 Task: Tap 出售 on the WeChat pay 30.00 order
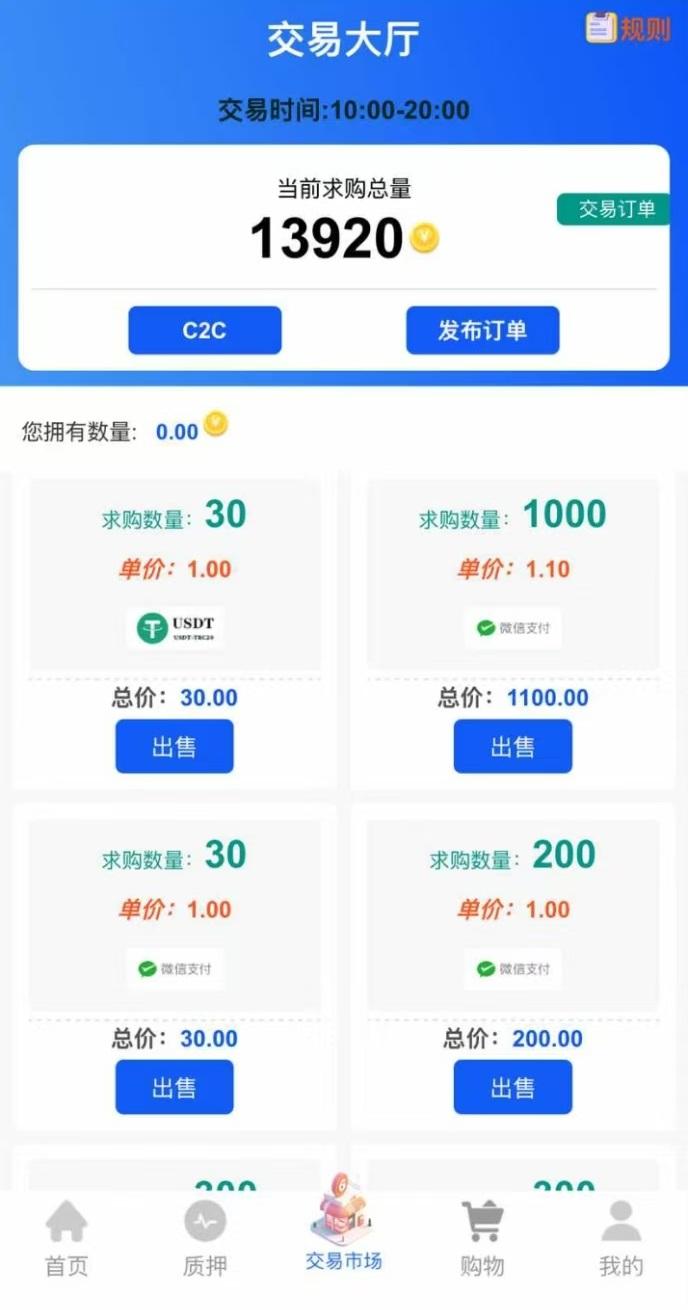click(x=174, y=1087)
